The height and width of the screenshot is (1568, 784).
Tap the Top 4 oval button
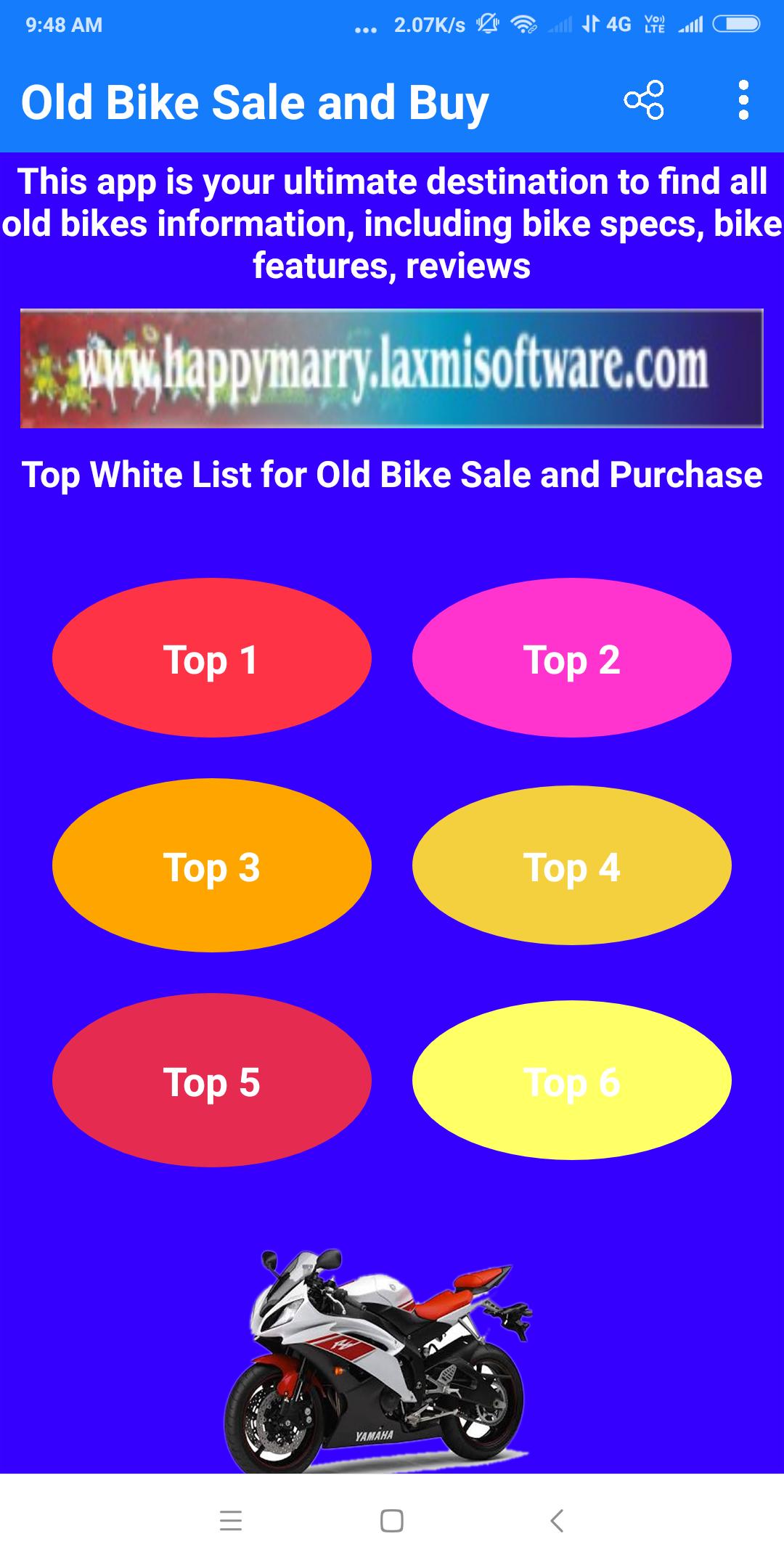click(571, 865)
